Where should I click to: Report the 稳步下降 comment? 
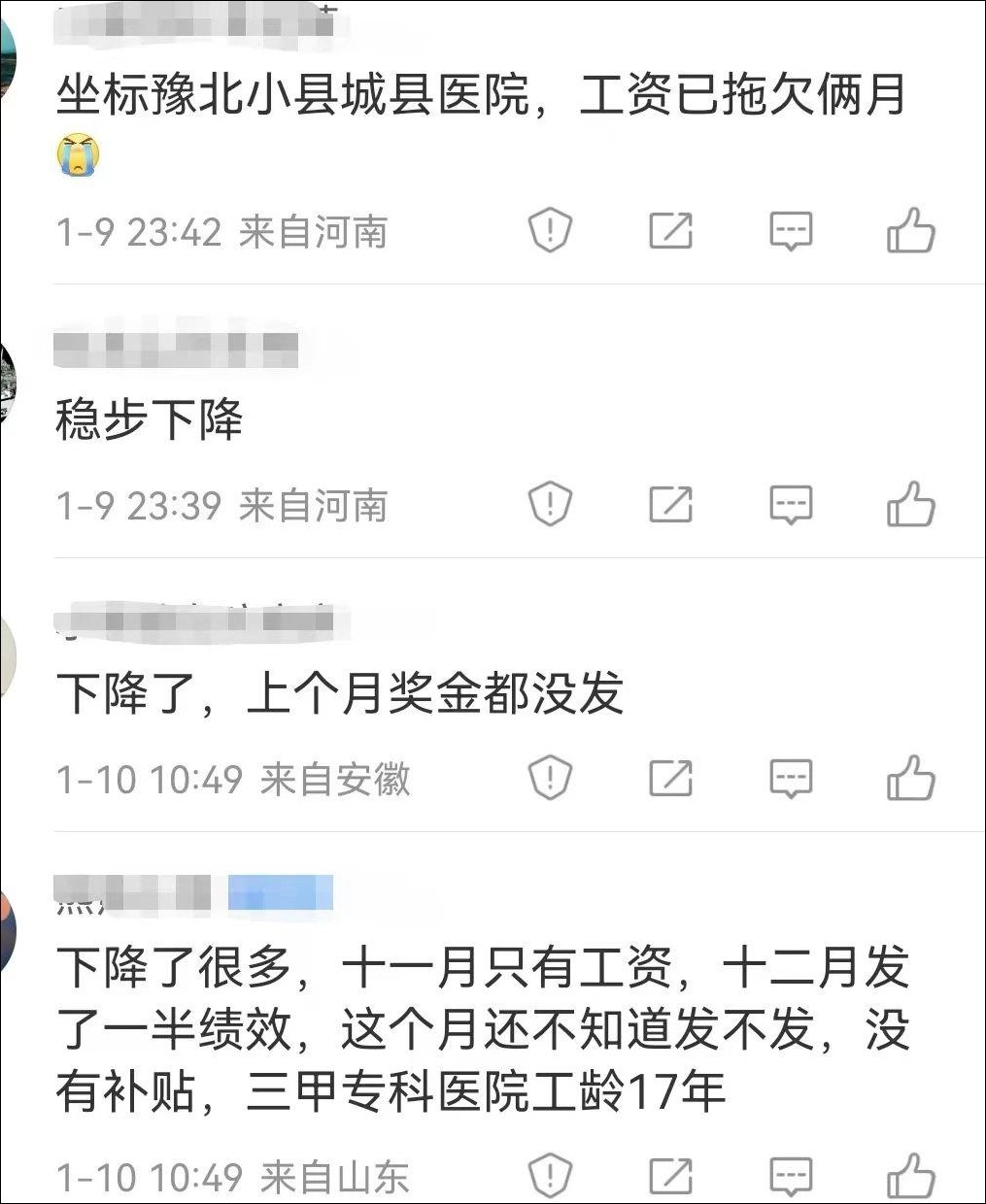tap(550, 505)
